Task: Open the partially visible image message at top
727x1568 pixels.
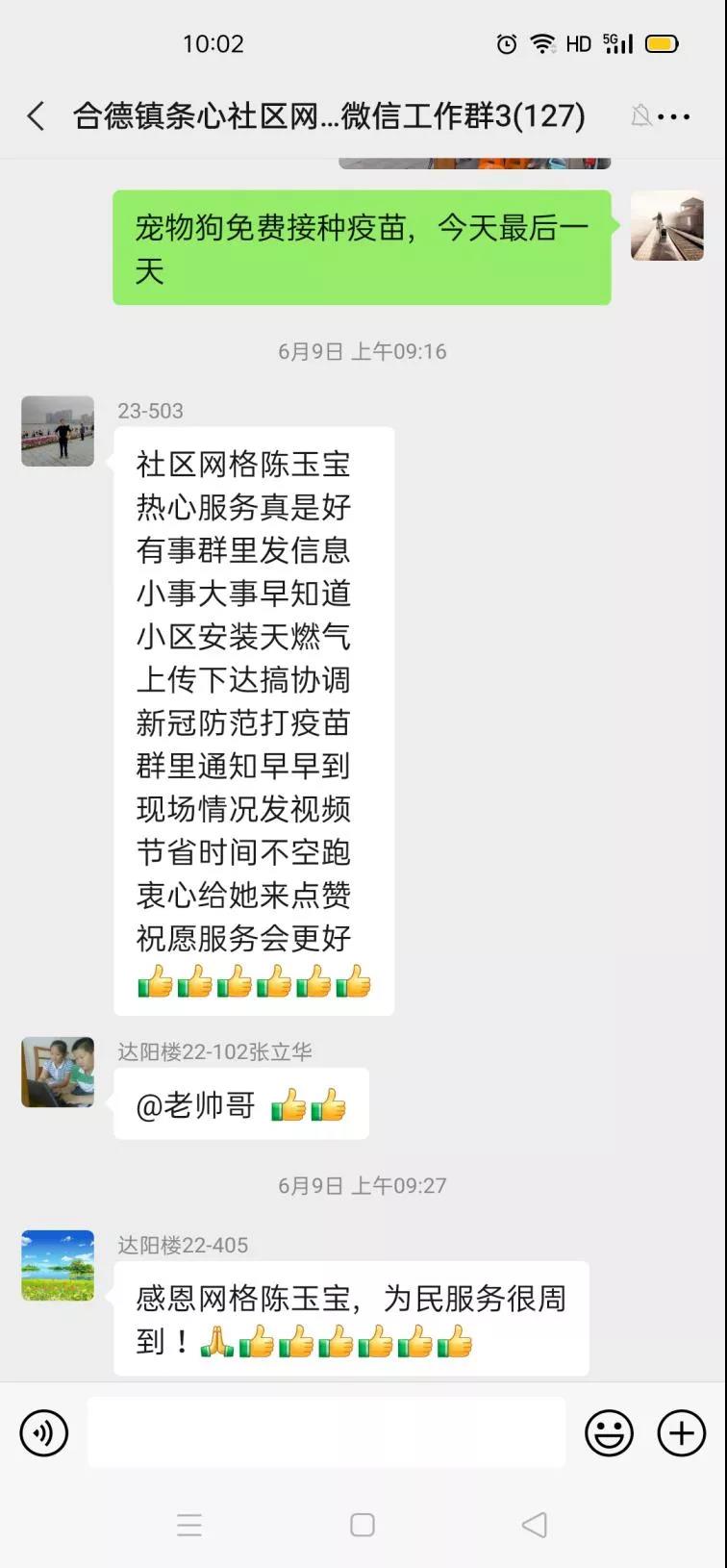Action: coord(474,164)
